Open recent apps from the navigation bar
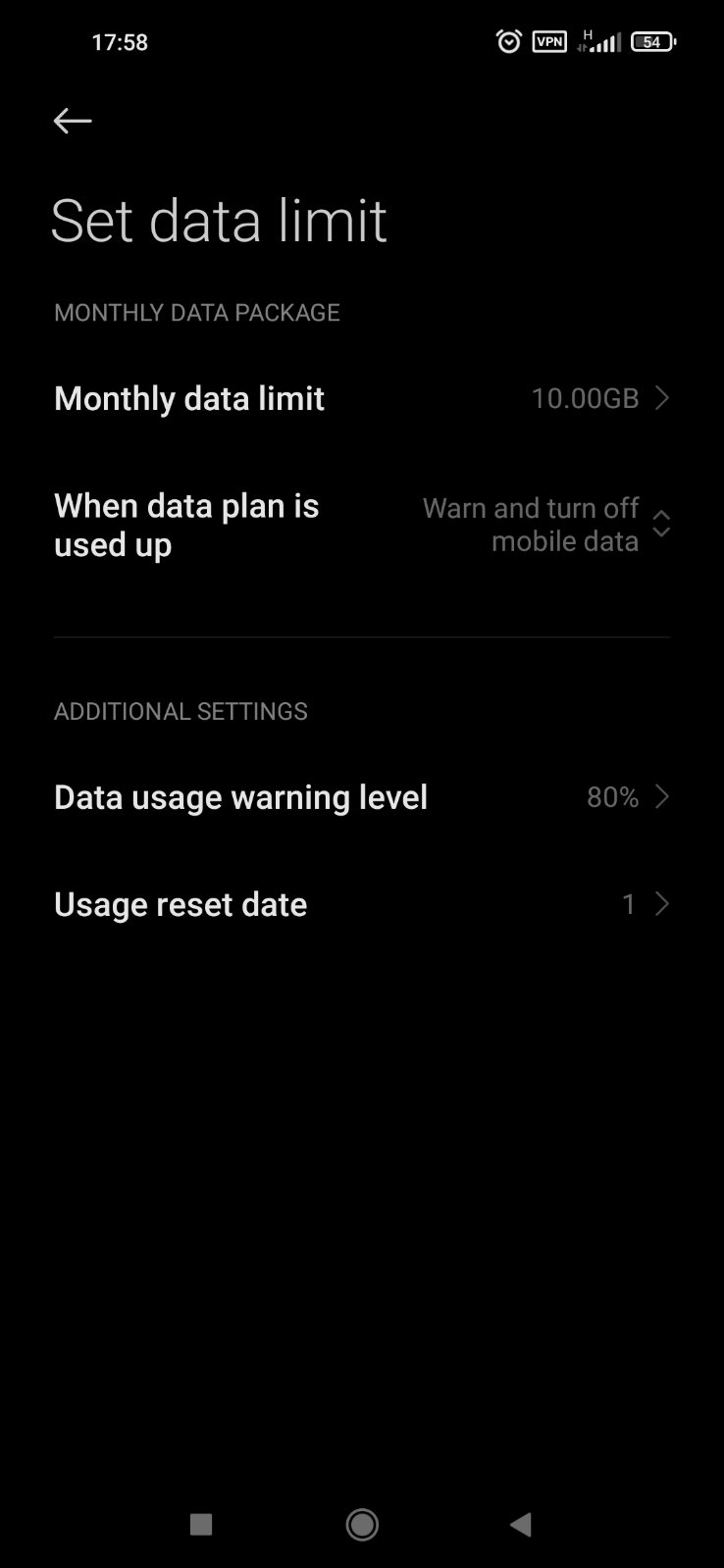 click(x=201, y=1524)
